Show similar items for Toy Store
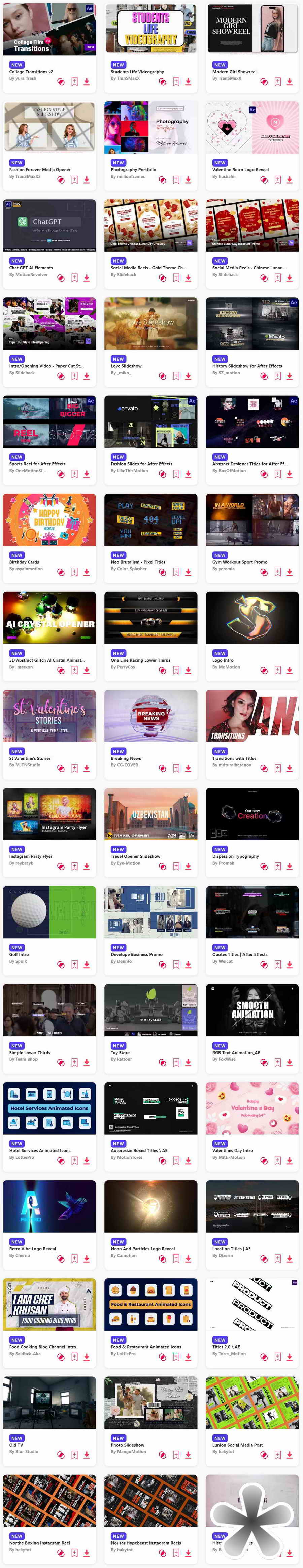 pyautogui.click(x=163, y=1062)
